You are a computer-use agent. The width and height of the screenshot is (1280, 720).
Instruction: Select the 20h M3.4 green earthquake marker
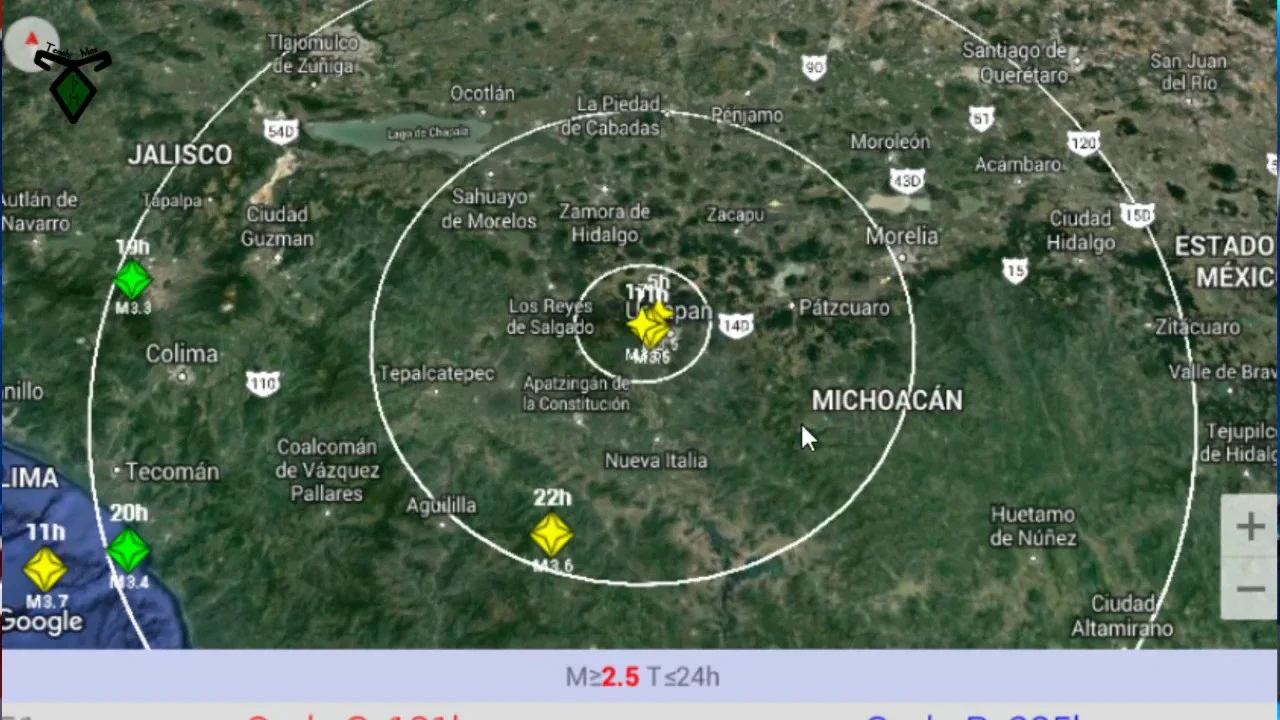pyautogui.click(x=128, y=551)
